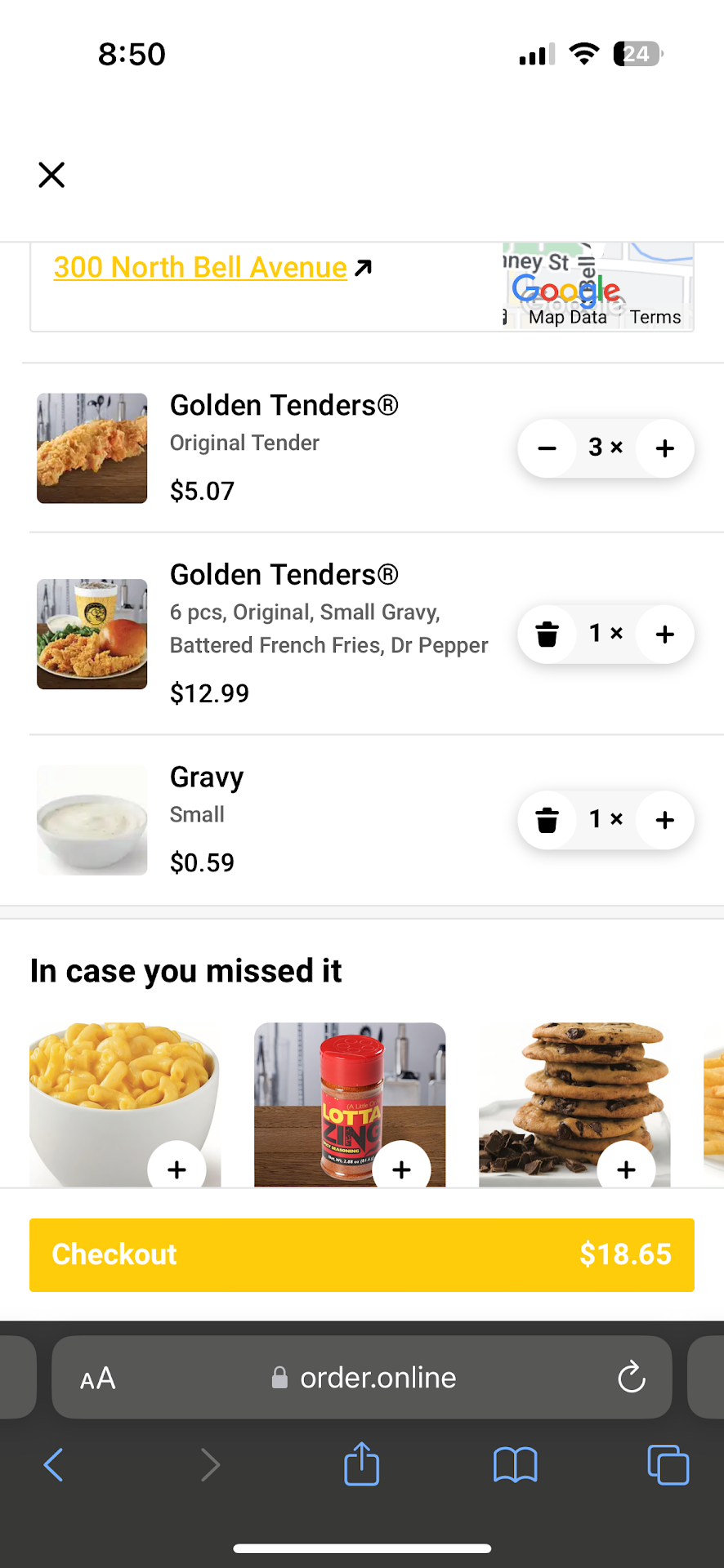Add another 6 pcs Golden Tenders combo
This screenshot has width=724, height=1568.
click(665, 635)
